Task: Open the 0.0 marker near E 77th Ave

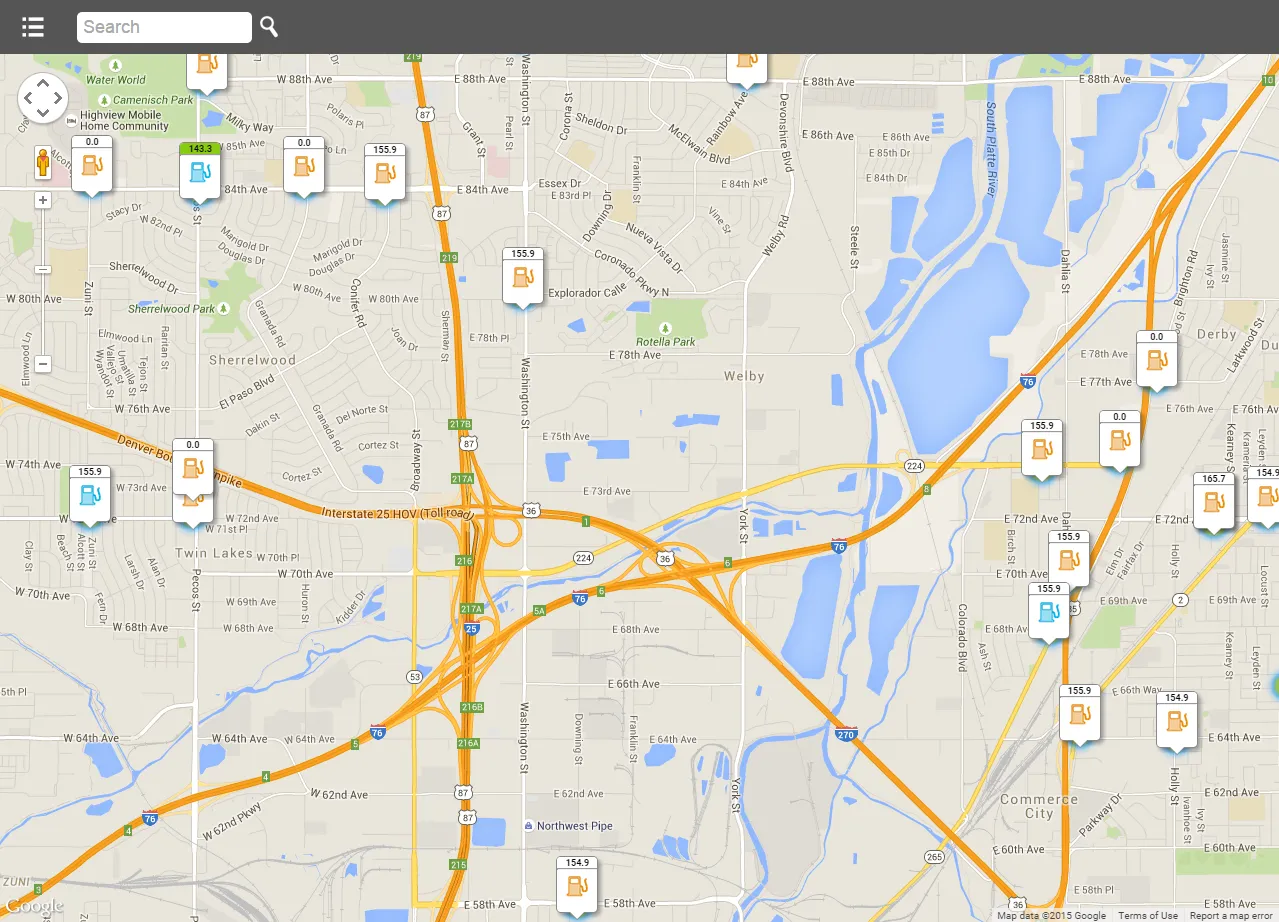Action: tap(1156, 360)
